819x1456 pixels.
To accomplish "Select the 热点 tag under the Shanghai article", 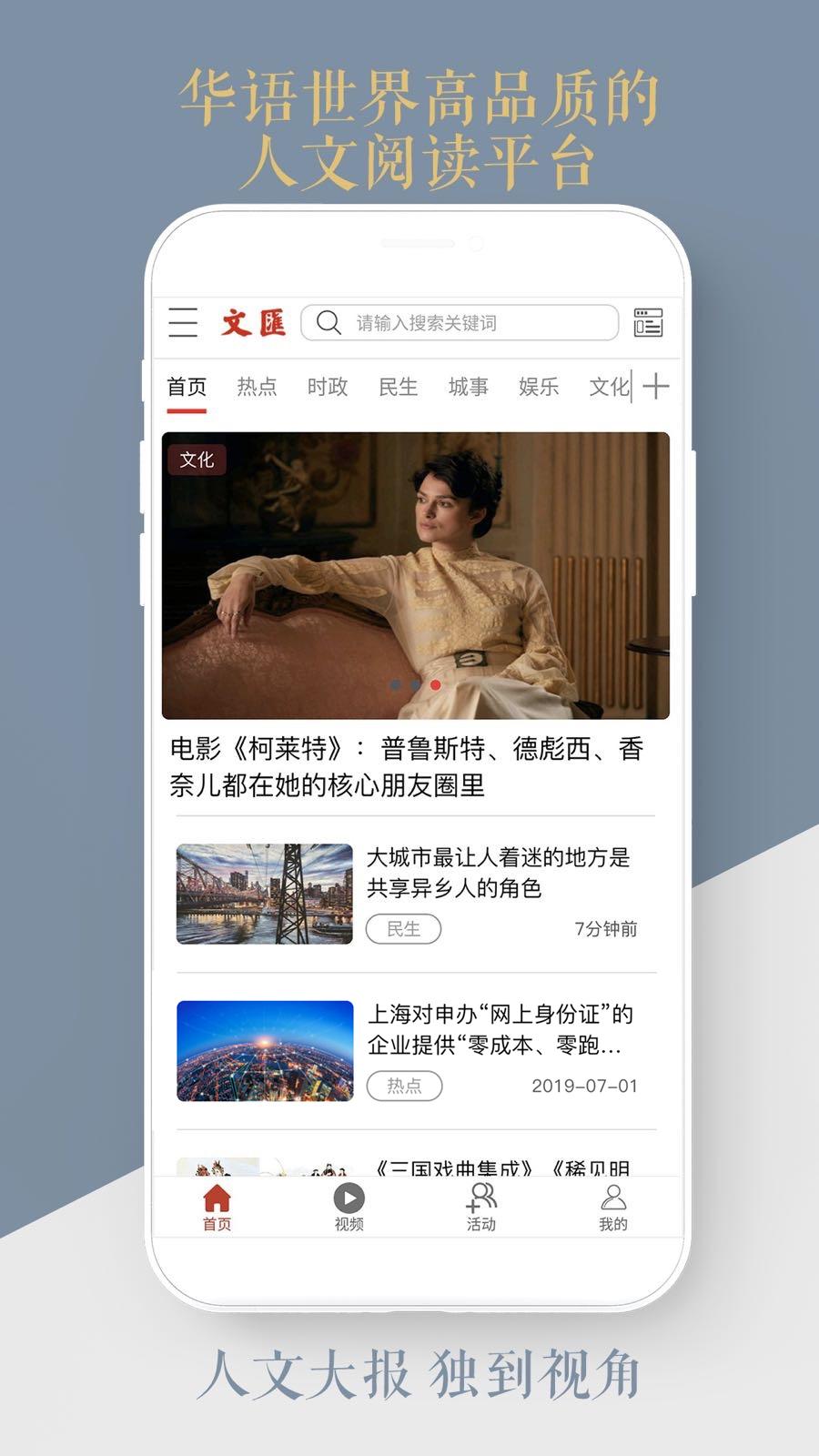I will click(x=403, y=1086).
